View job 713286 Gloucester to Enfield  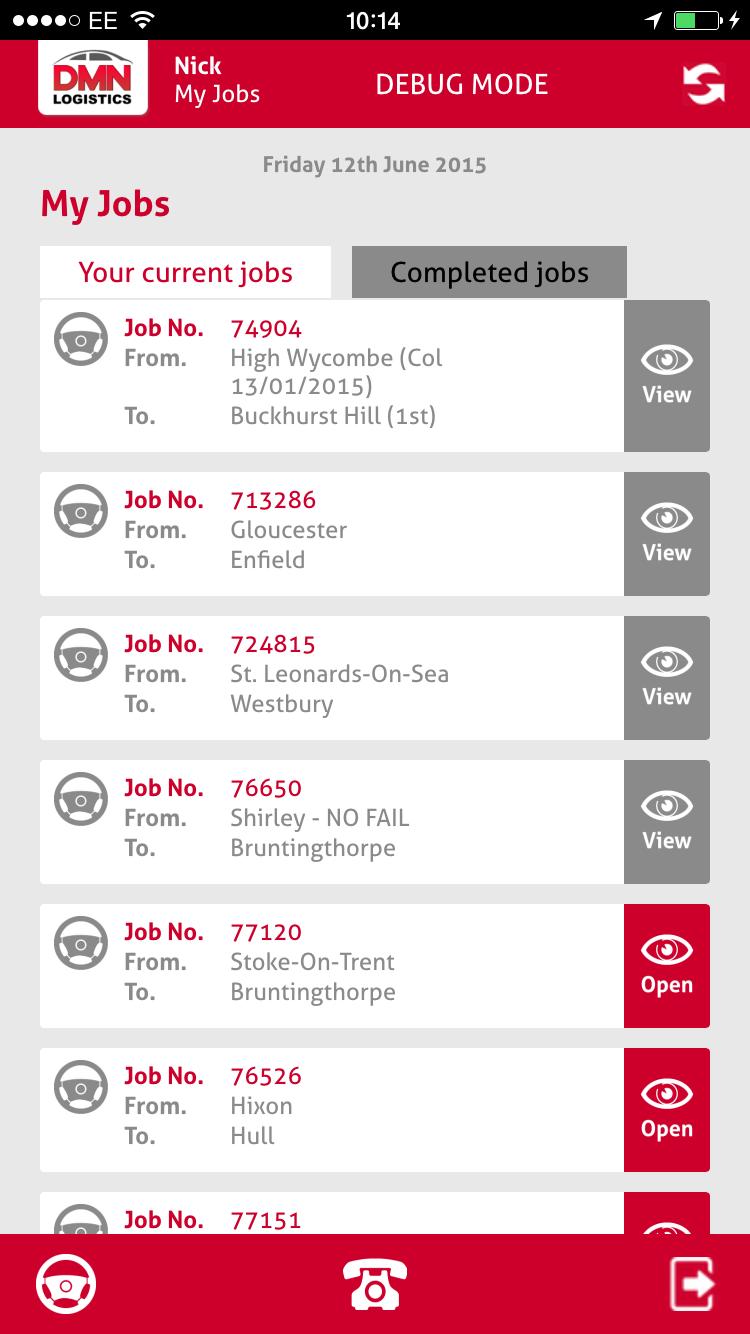666,534
